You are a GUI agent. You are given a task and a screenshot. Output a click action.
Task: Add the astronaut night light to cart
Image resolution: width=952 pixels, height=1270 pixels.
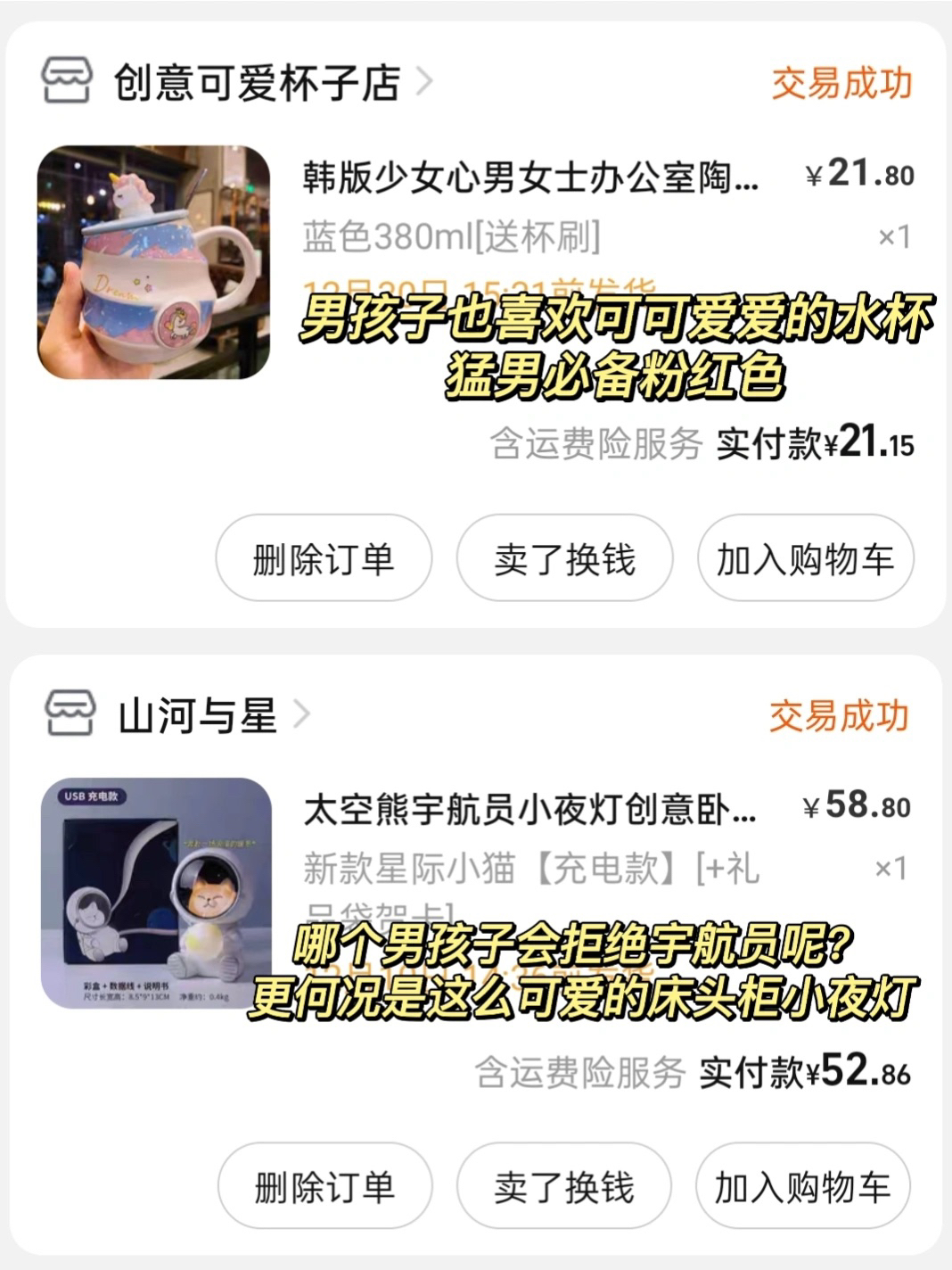(803, 1187)
